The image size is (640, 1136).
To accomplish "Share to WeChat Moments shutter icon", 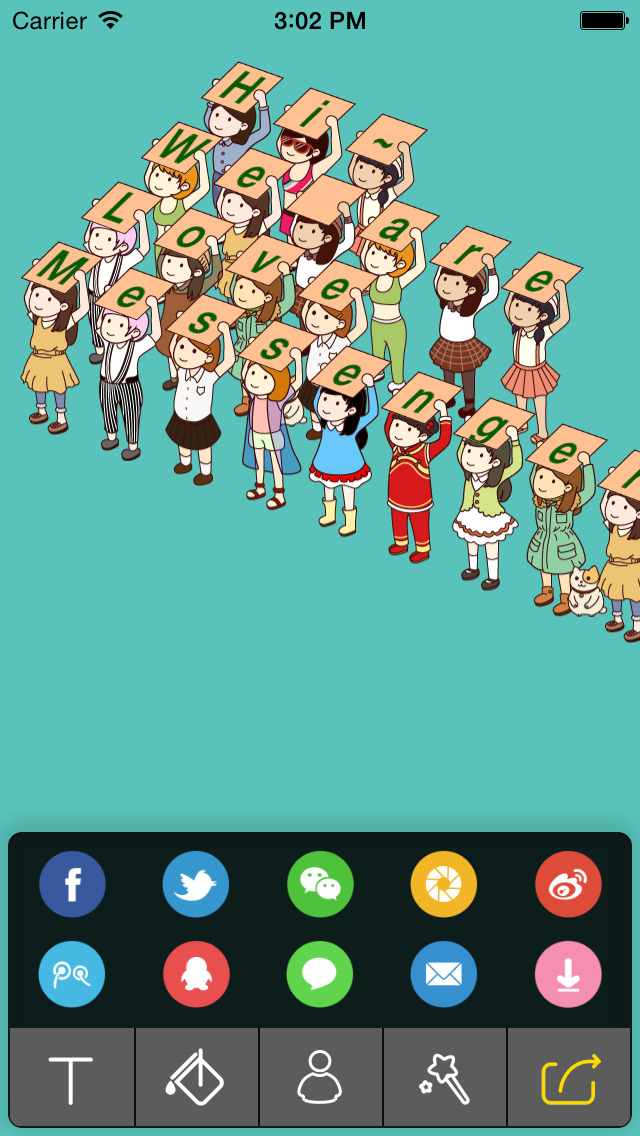I will pyautogui.click(x=444, y=884).
